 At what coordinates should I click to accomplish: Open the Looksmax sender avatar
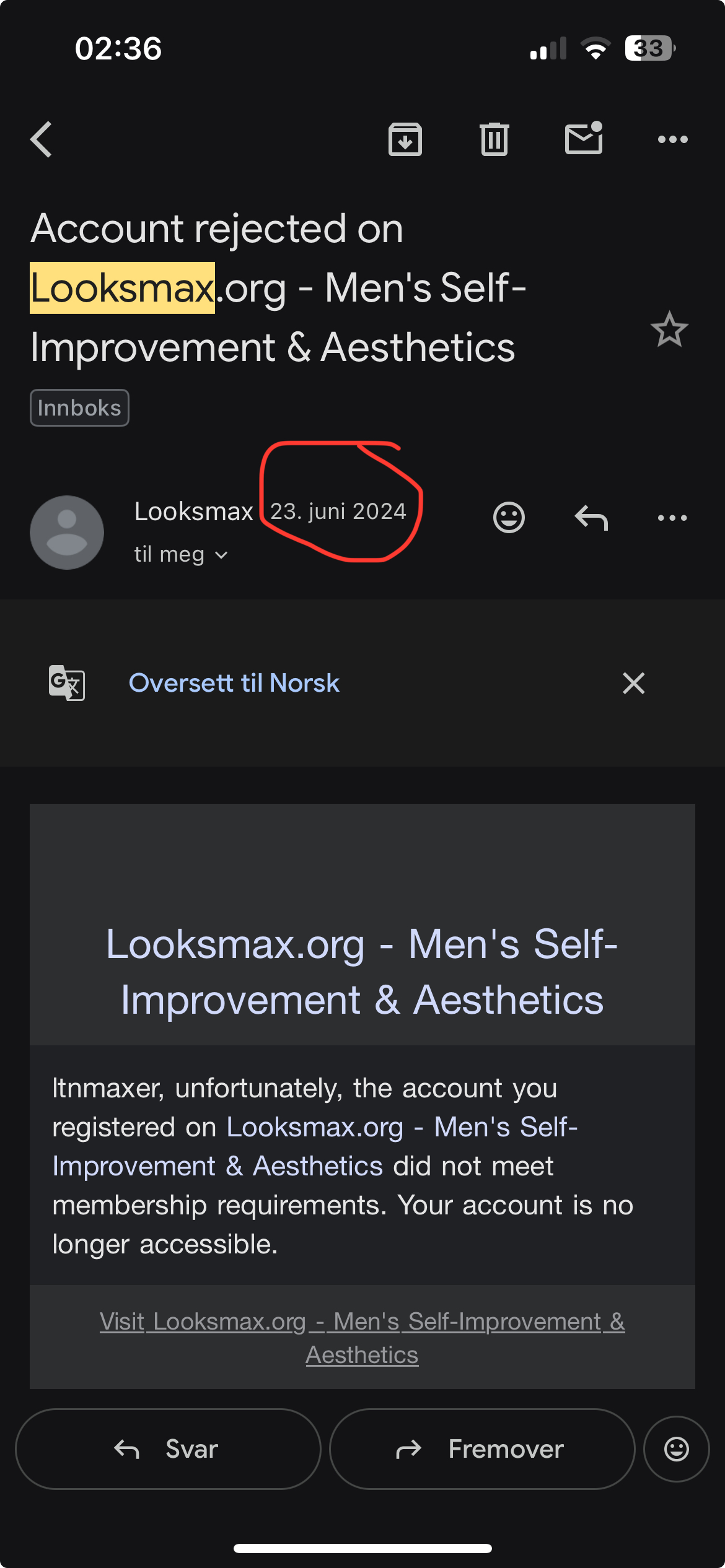click(x=67, y=532)
